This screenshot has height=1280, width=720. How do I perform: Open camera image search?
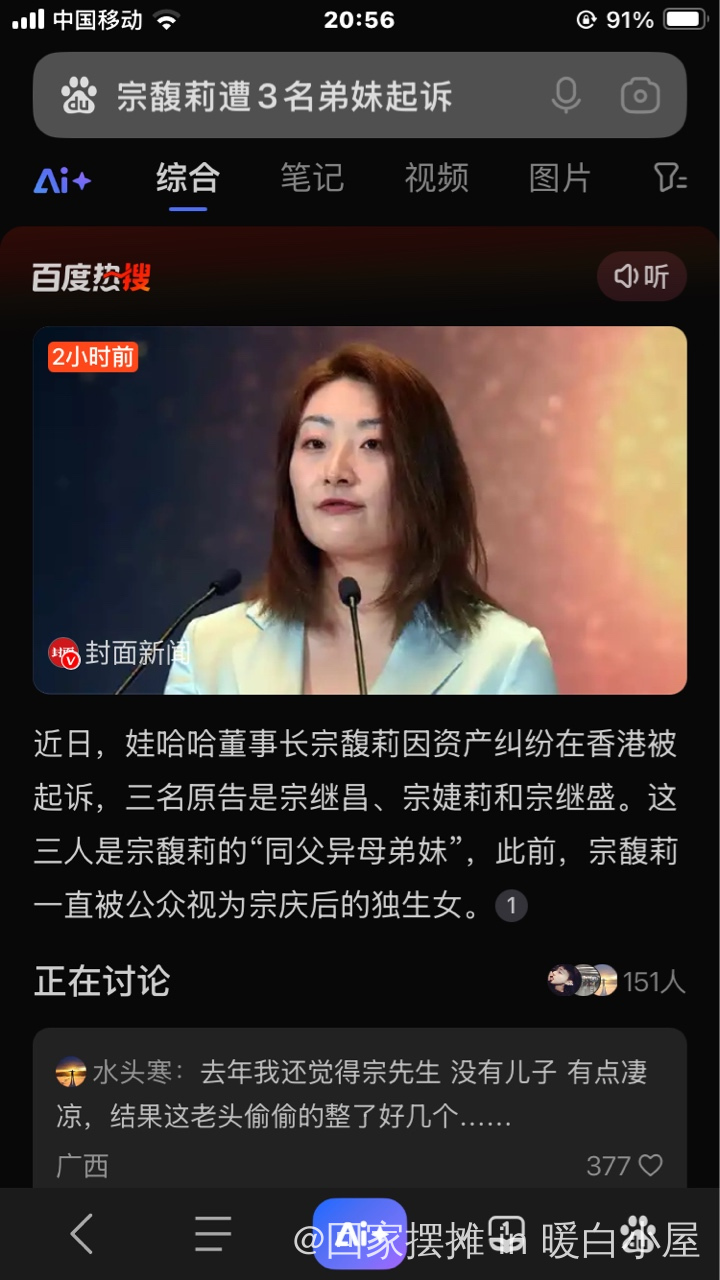[x=640, y=97]
